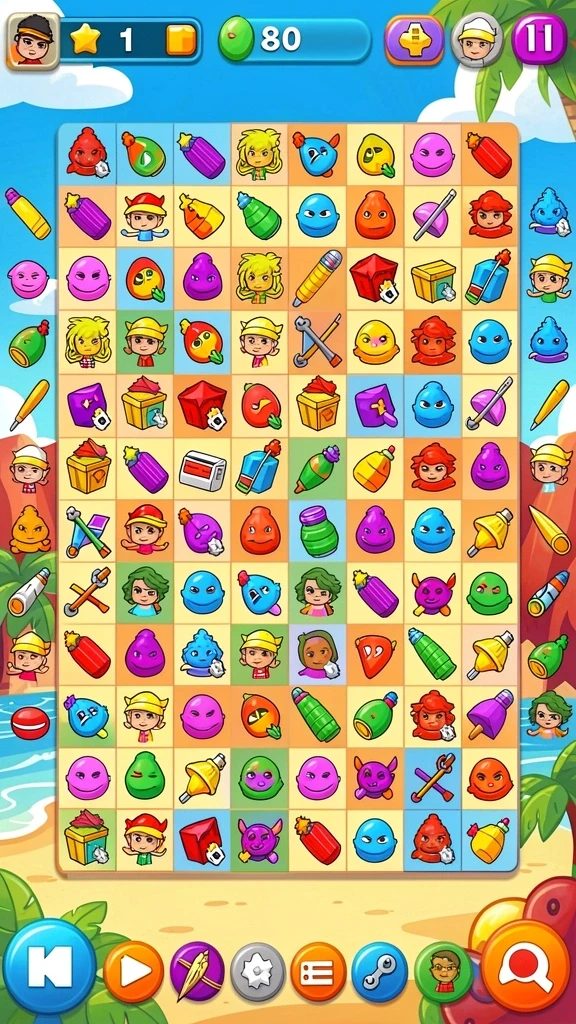Viewport: 576px width, 1024px height.
Task: Tap the large orange magnifier hint button
Action: point(526,967)
